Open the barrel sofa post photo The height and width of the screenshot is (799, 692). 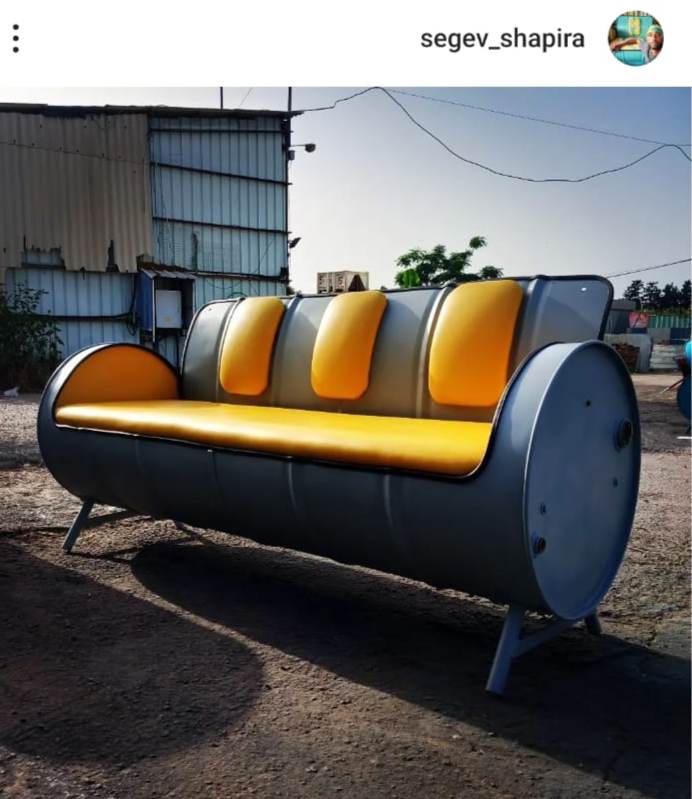point(346,440)
